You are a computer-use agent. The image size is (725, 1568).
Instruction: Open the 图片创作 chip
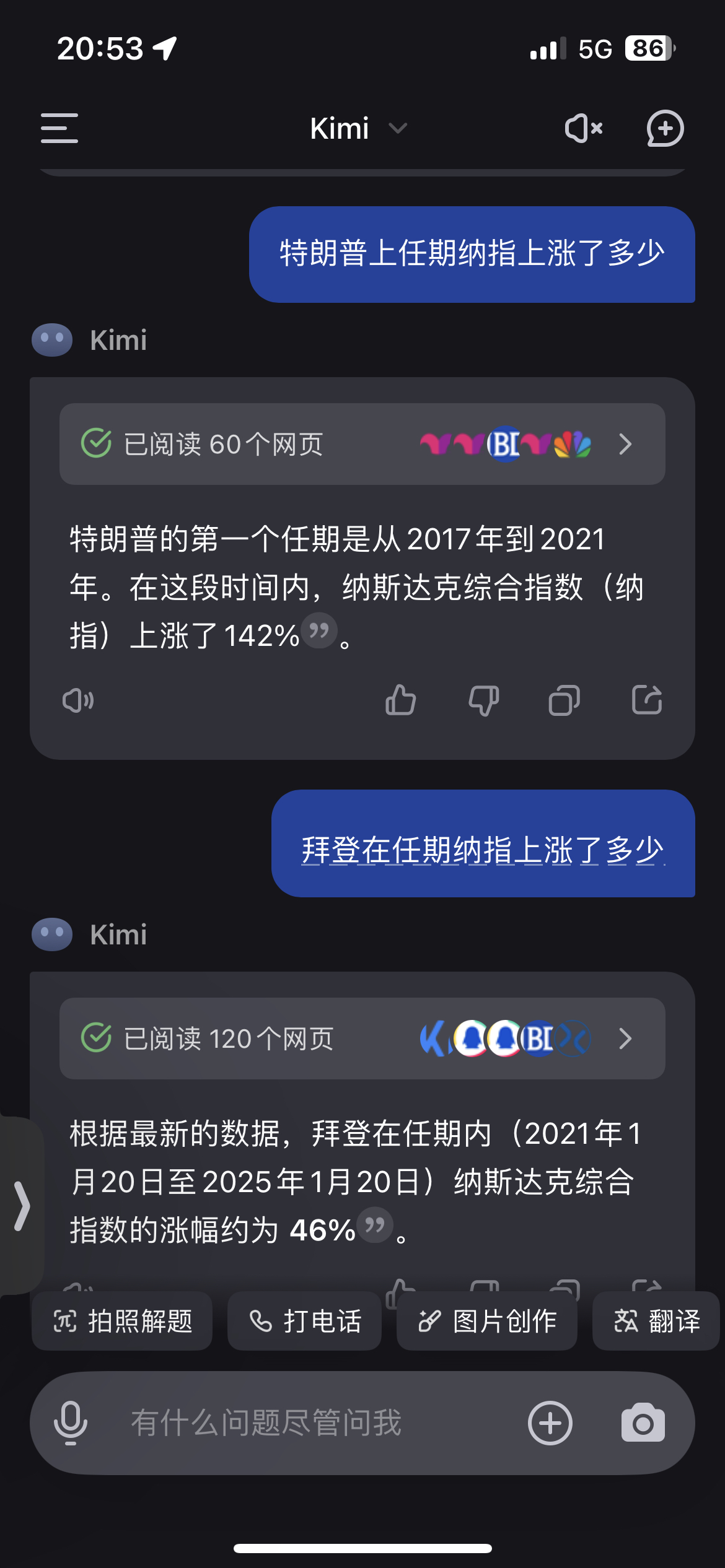[487, 1321]
